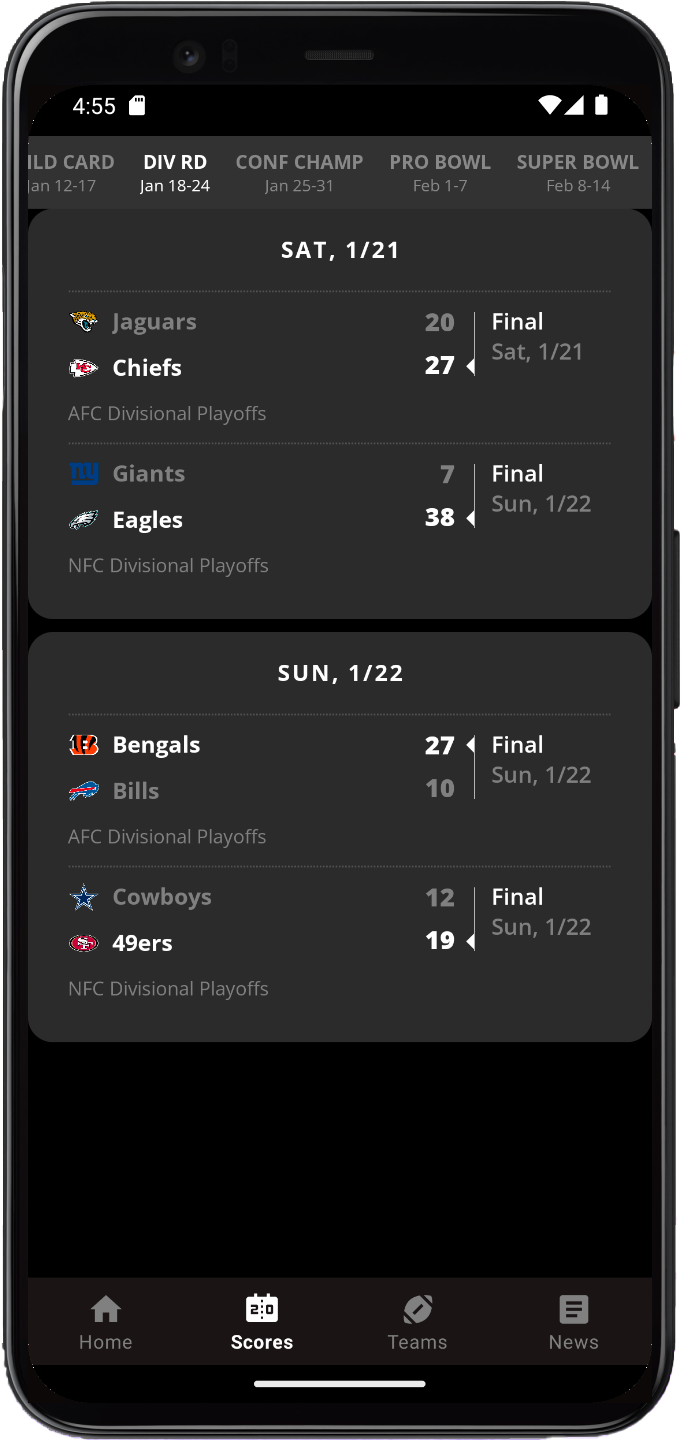This screenshot has height=1440, width=686.
Task: Select the DIV RD week tab
Action: click(x=175, y=172)
